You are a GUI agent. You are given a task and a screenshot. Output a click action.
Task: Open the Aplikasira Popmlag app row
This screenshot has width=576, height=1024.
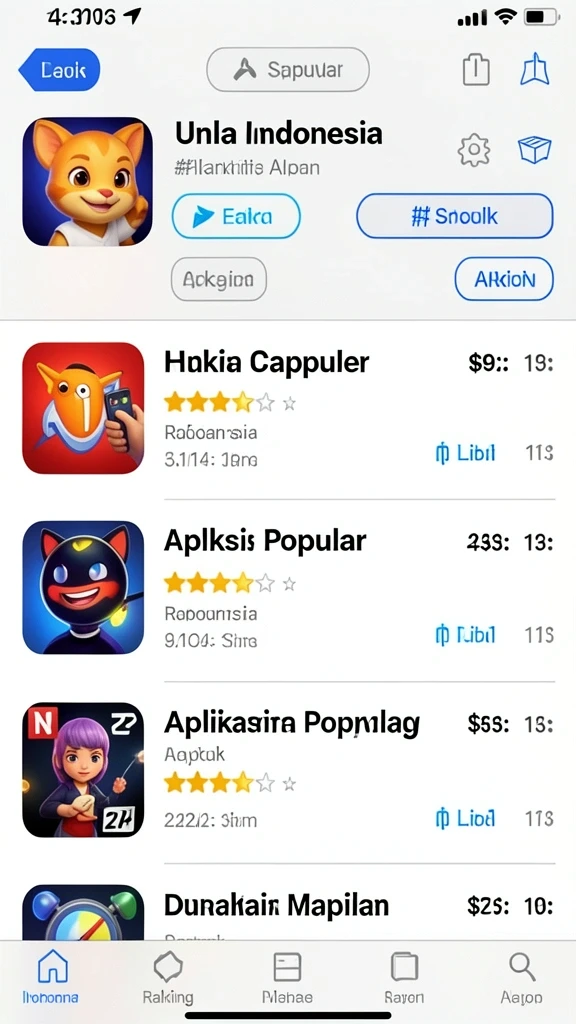[288, 769]
